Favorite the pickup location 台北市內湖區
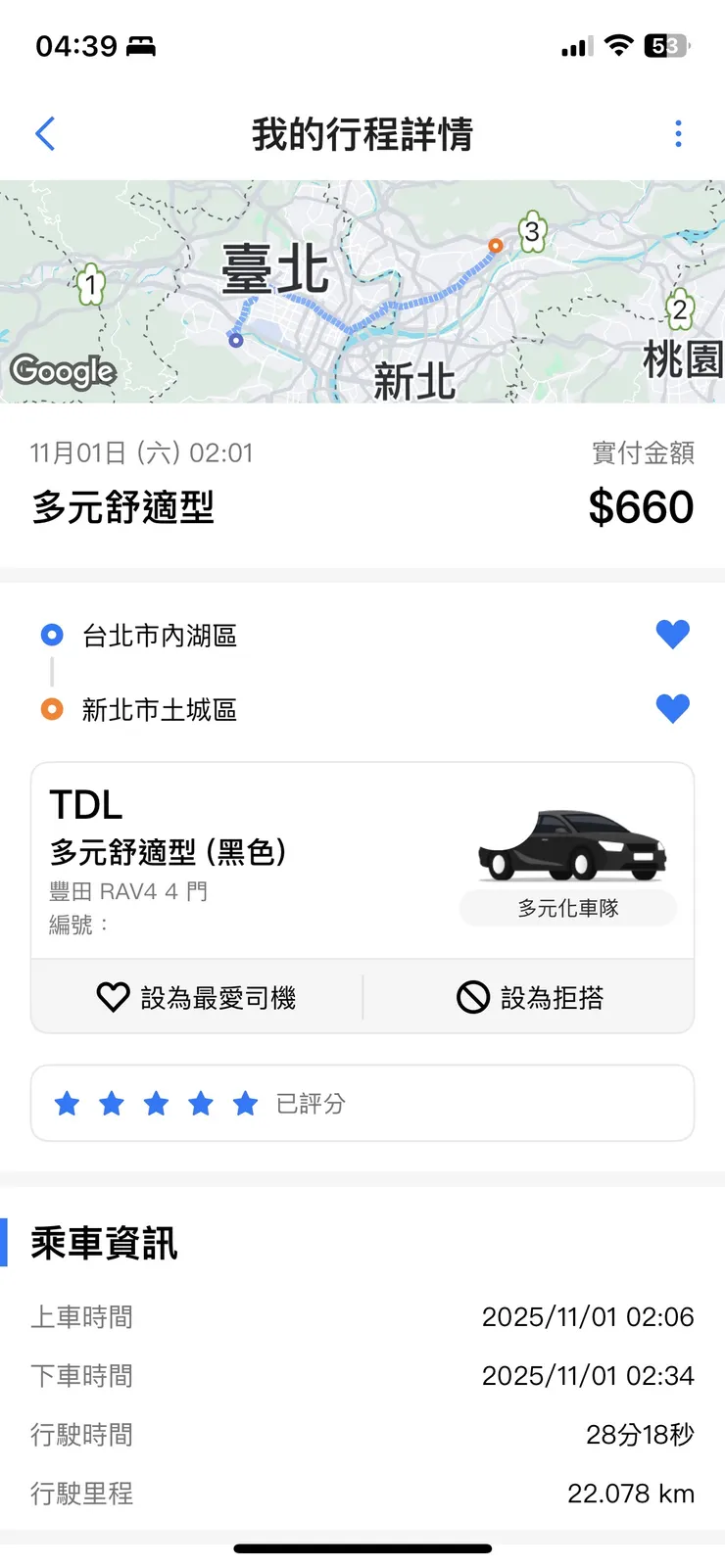 tap(673, 635)
